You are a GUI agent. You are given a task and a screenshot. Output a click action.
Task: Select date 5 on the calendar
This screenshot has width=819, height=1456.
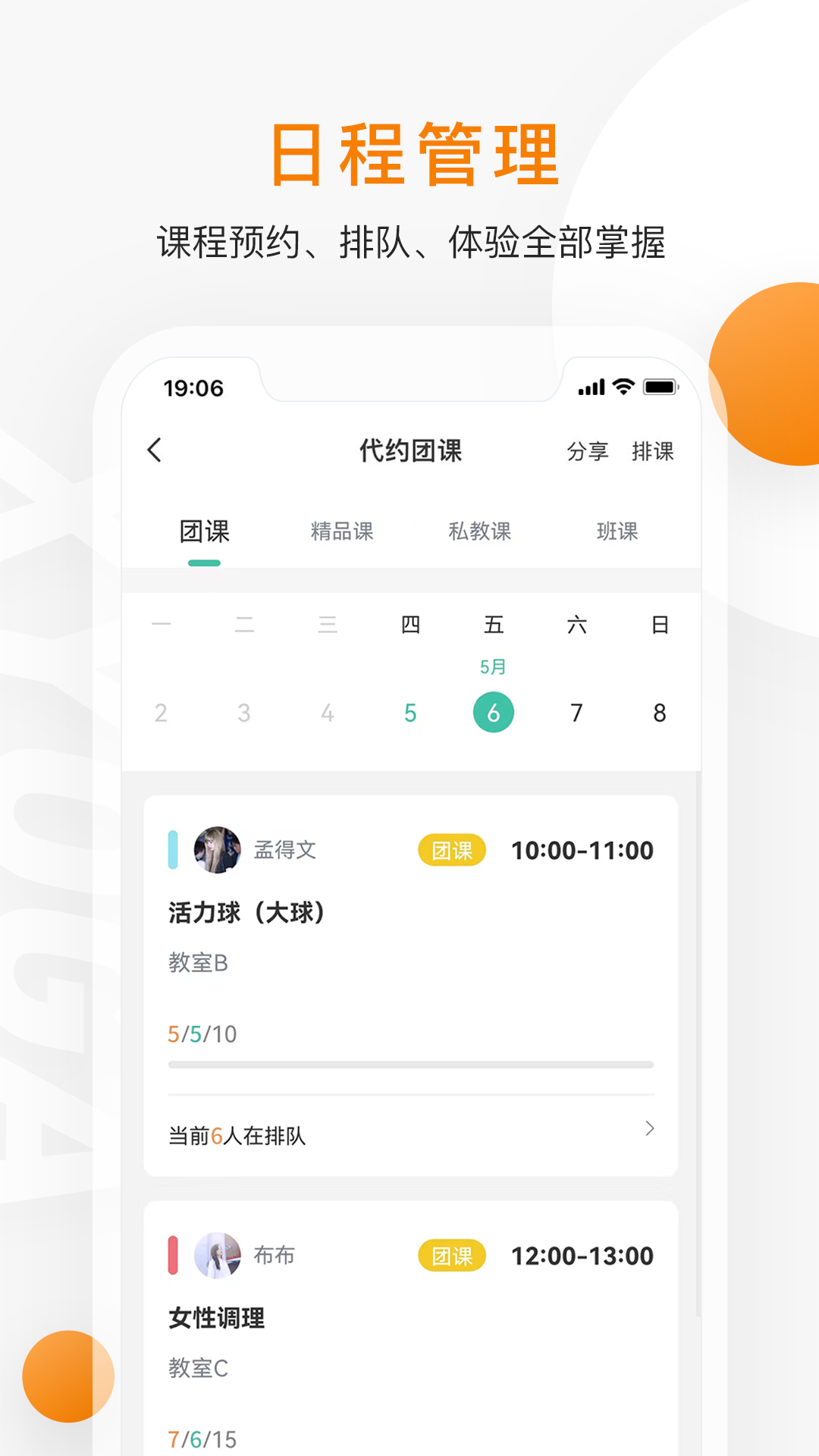[x=410, y=711]
